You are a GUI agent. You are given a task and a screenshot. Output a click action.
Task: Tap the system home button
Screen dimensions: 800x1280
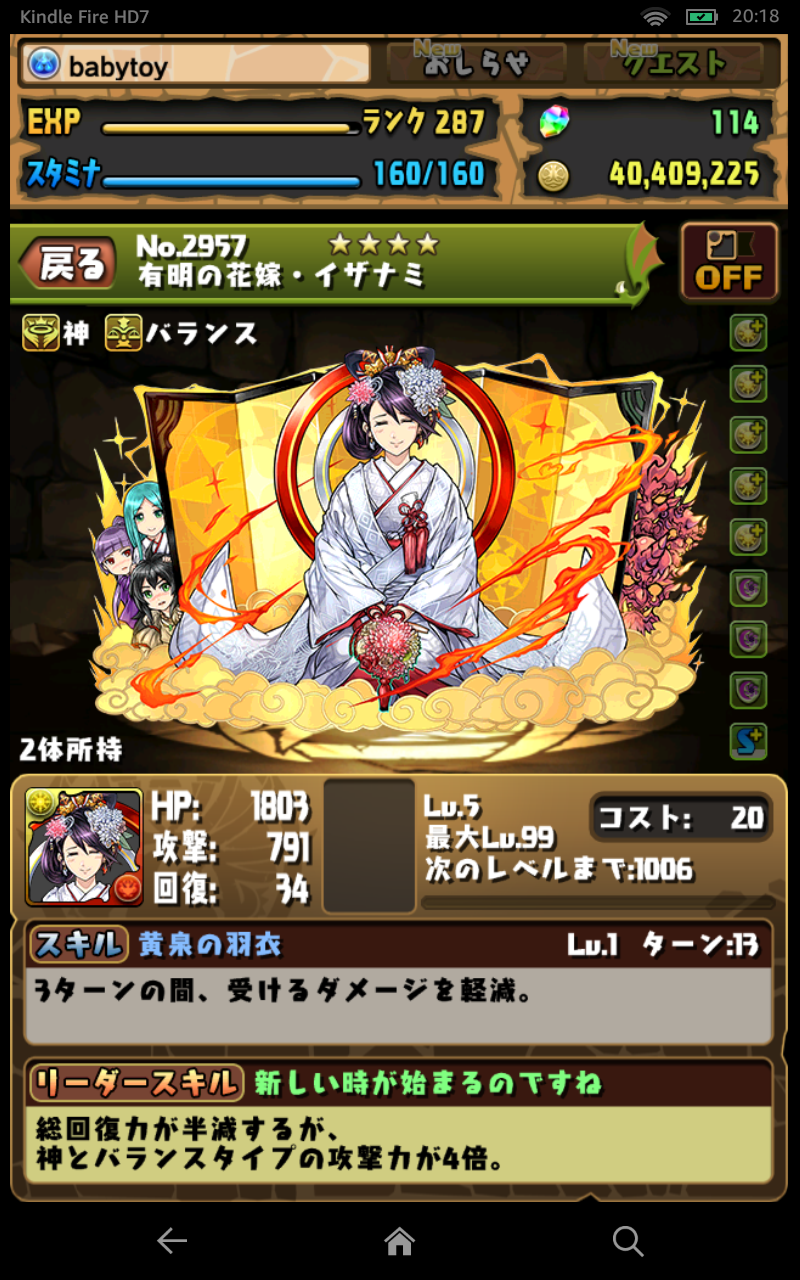(400, 1241)
